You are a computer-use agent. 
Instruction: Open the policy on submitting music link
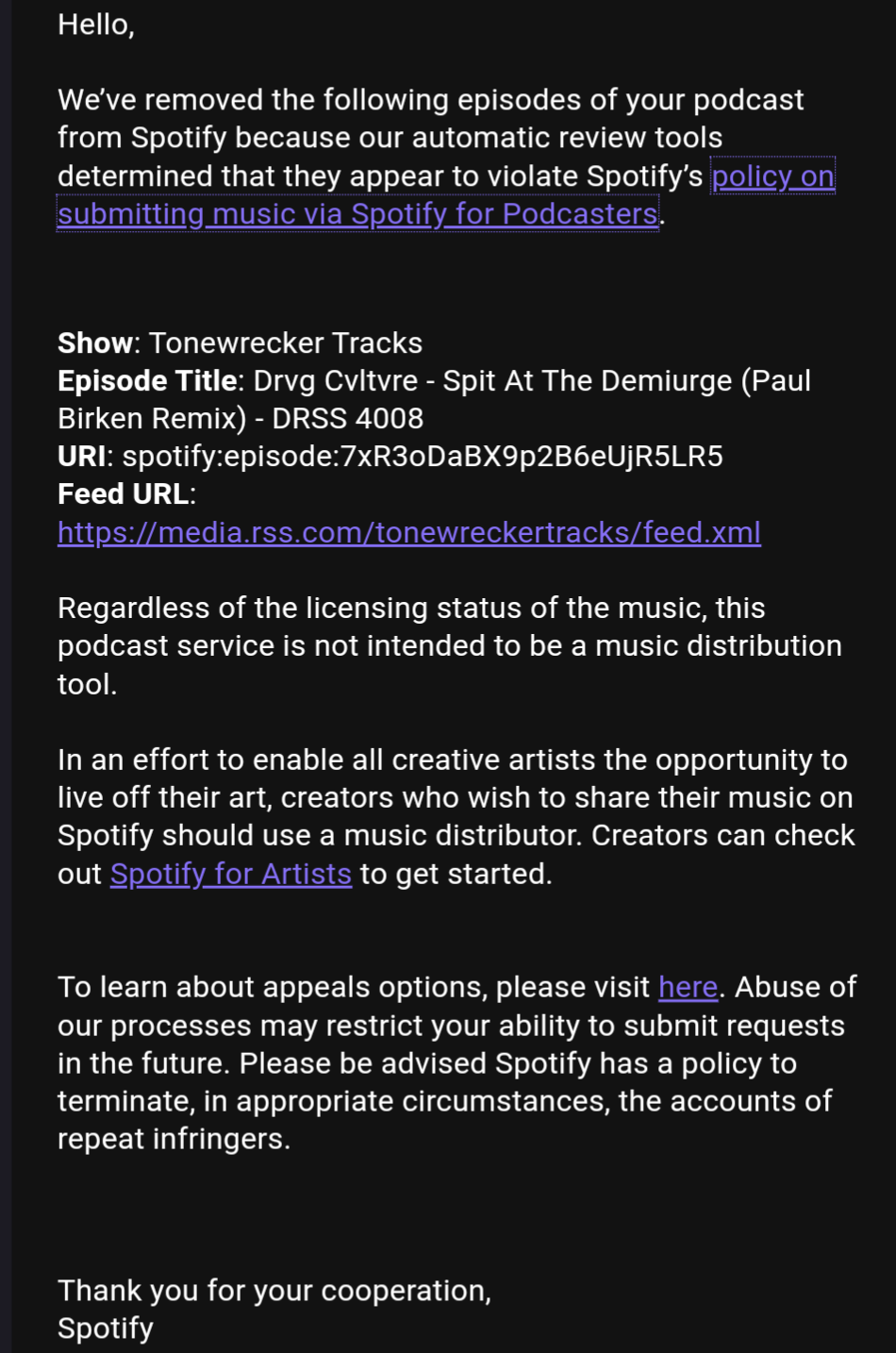[357, 214]
